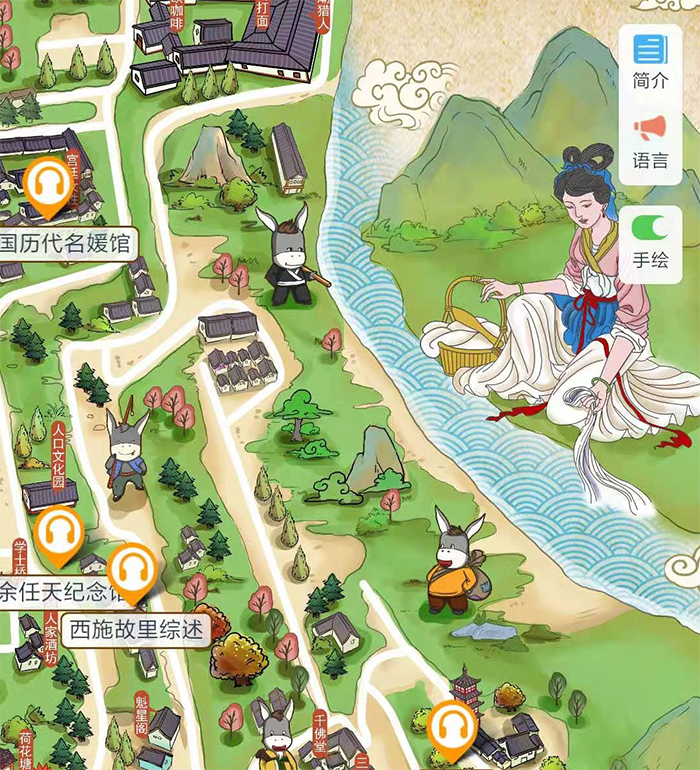The height and width of the screenshot is (770, 700).
Task: Tap the headphone marker near the pagoda
Action: [452, 728]
